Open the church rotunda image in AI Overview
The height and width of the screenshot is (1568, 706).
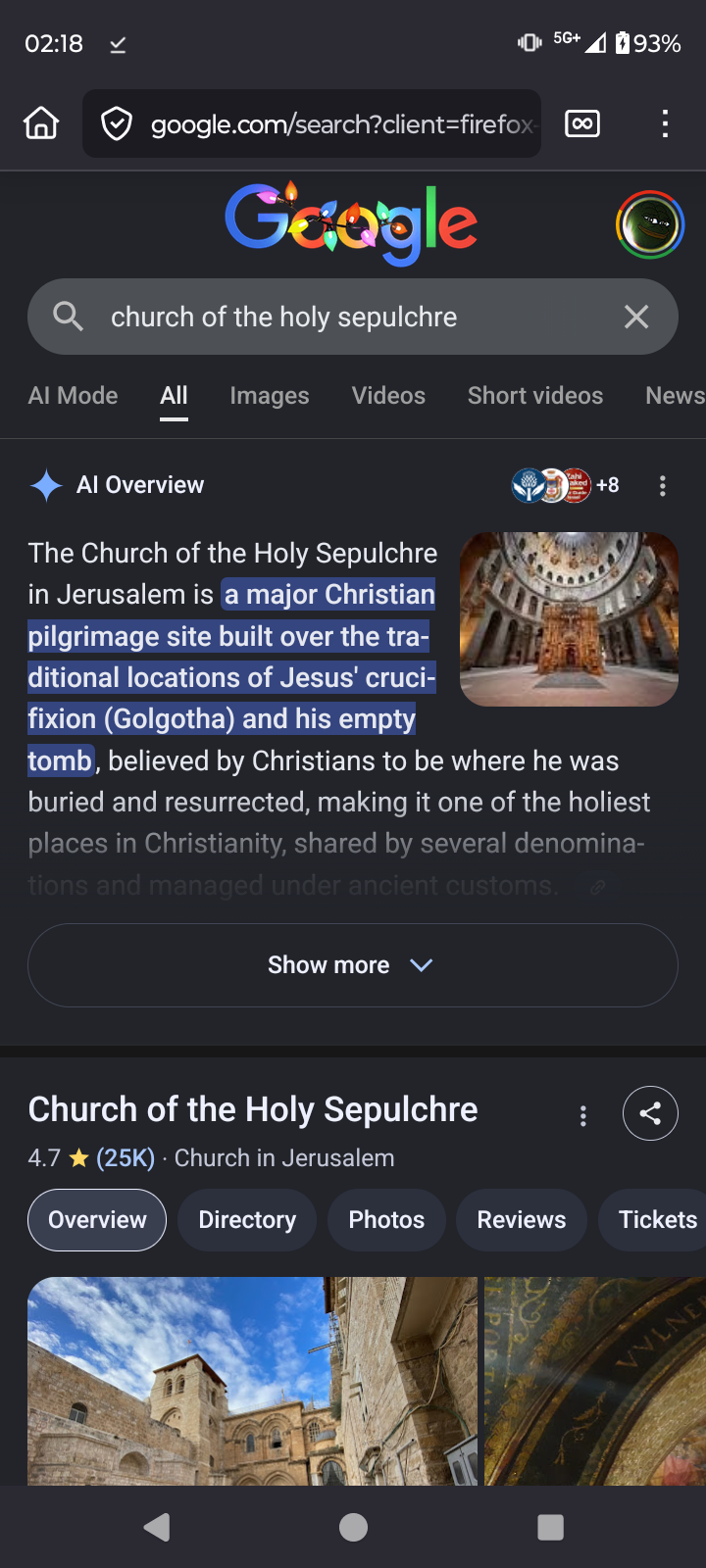pos(569,618)
